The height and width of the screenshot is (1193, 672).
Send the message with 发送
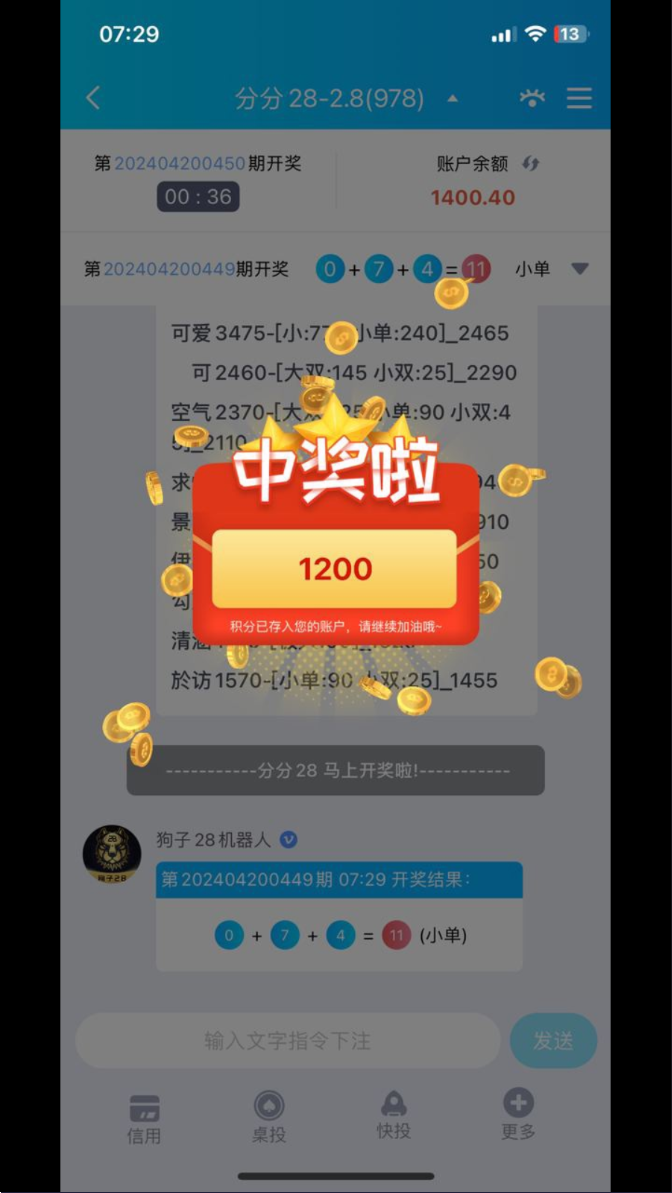(553, 1041)
